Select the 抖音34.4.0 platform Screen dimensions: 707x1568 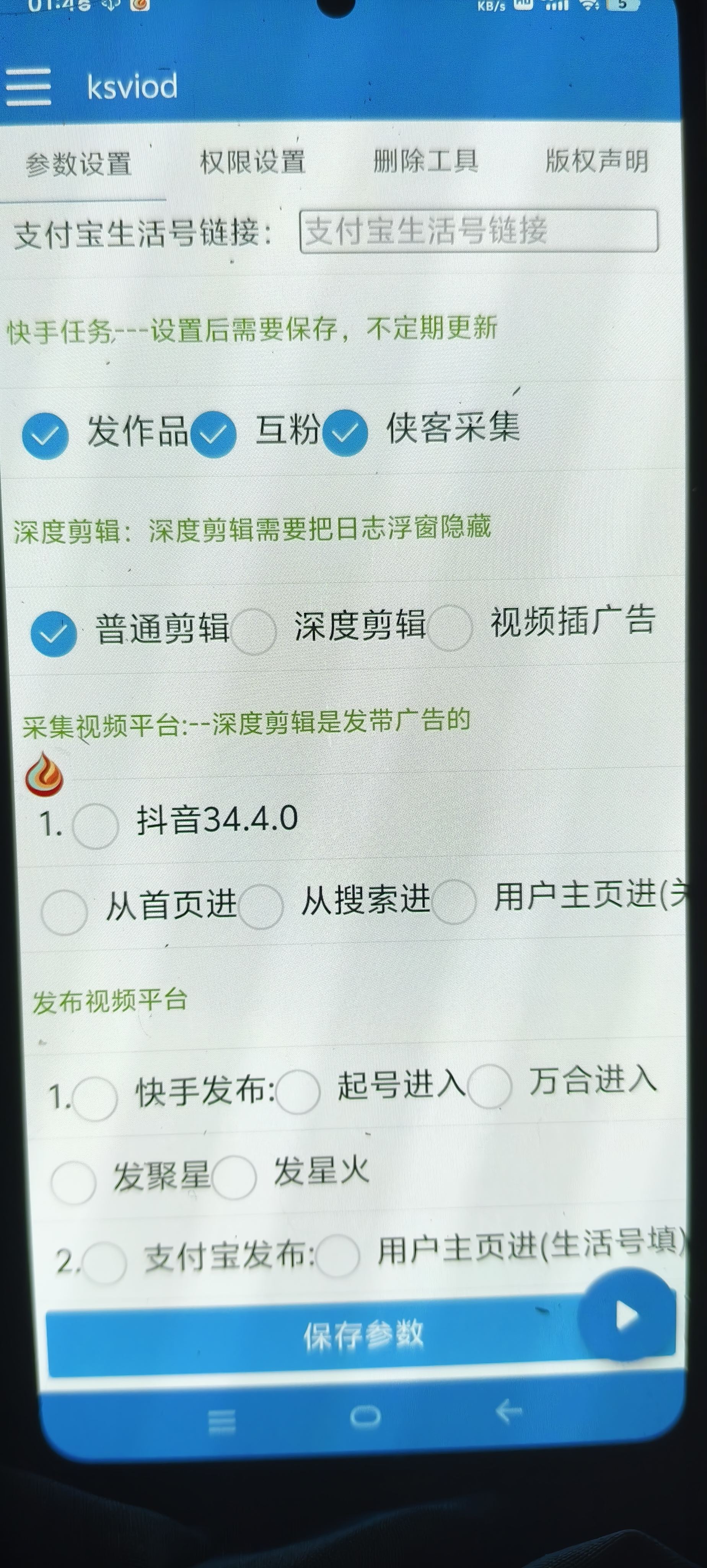click(x=96, y=826)
